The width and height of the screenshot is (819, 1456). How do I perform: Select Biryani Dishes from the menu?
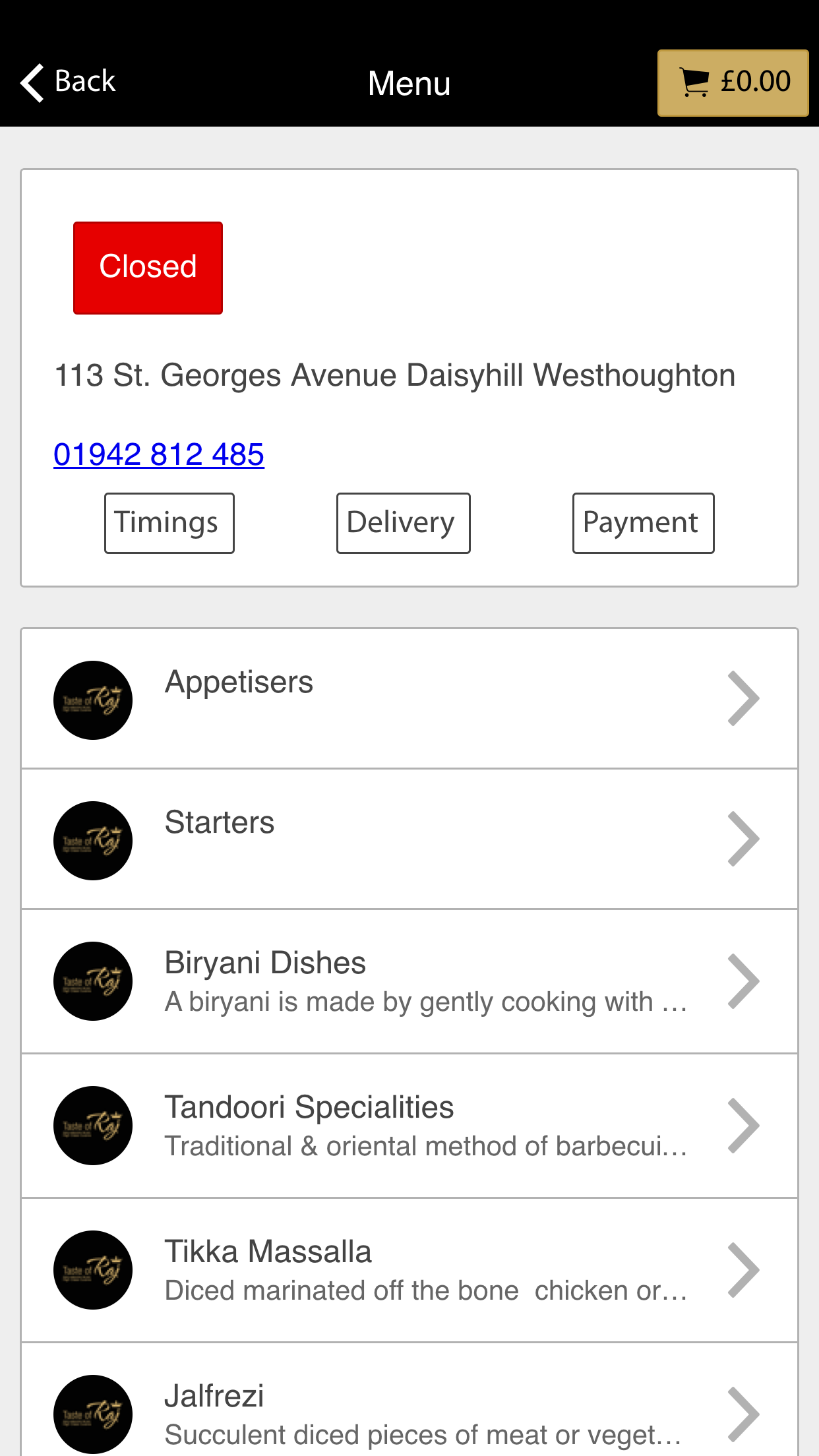409,981
